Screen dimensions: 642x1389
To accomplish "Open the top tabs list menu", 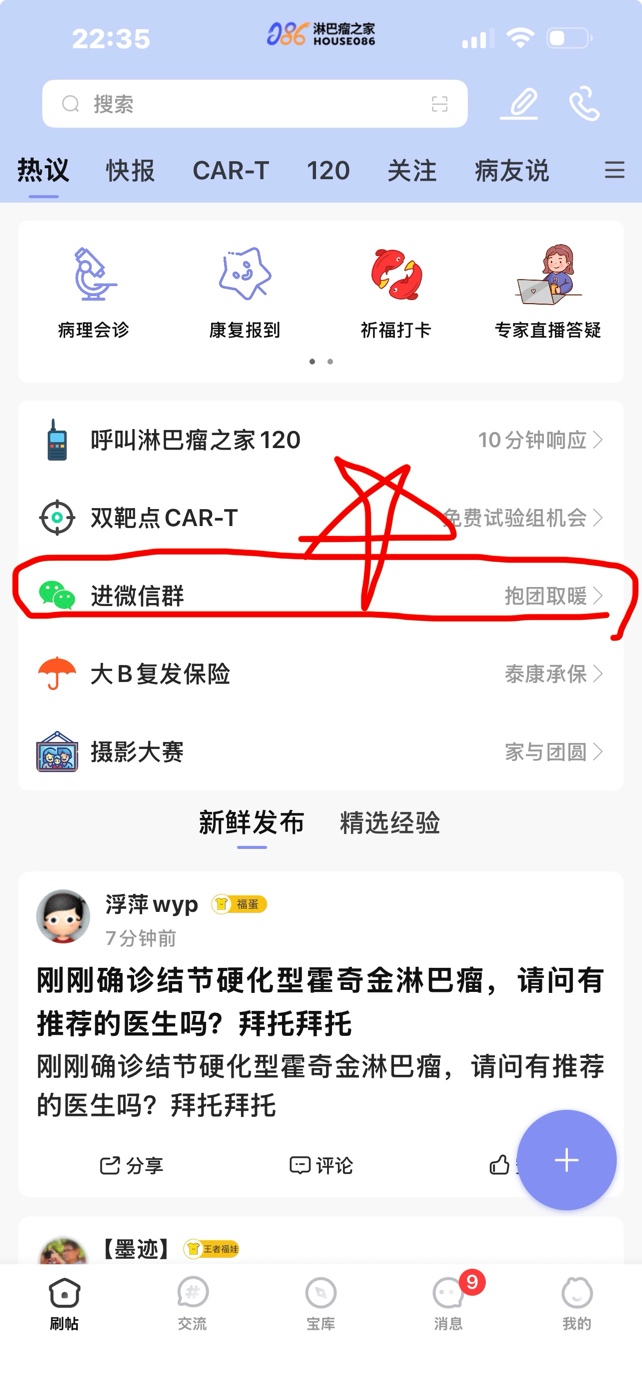I will point(615,171).
